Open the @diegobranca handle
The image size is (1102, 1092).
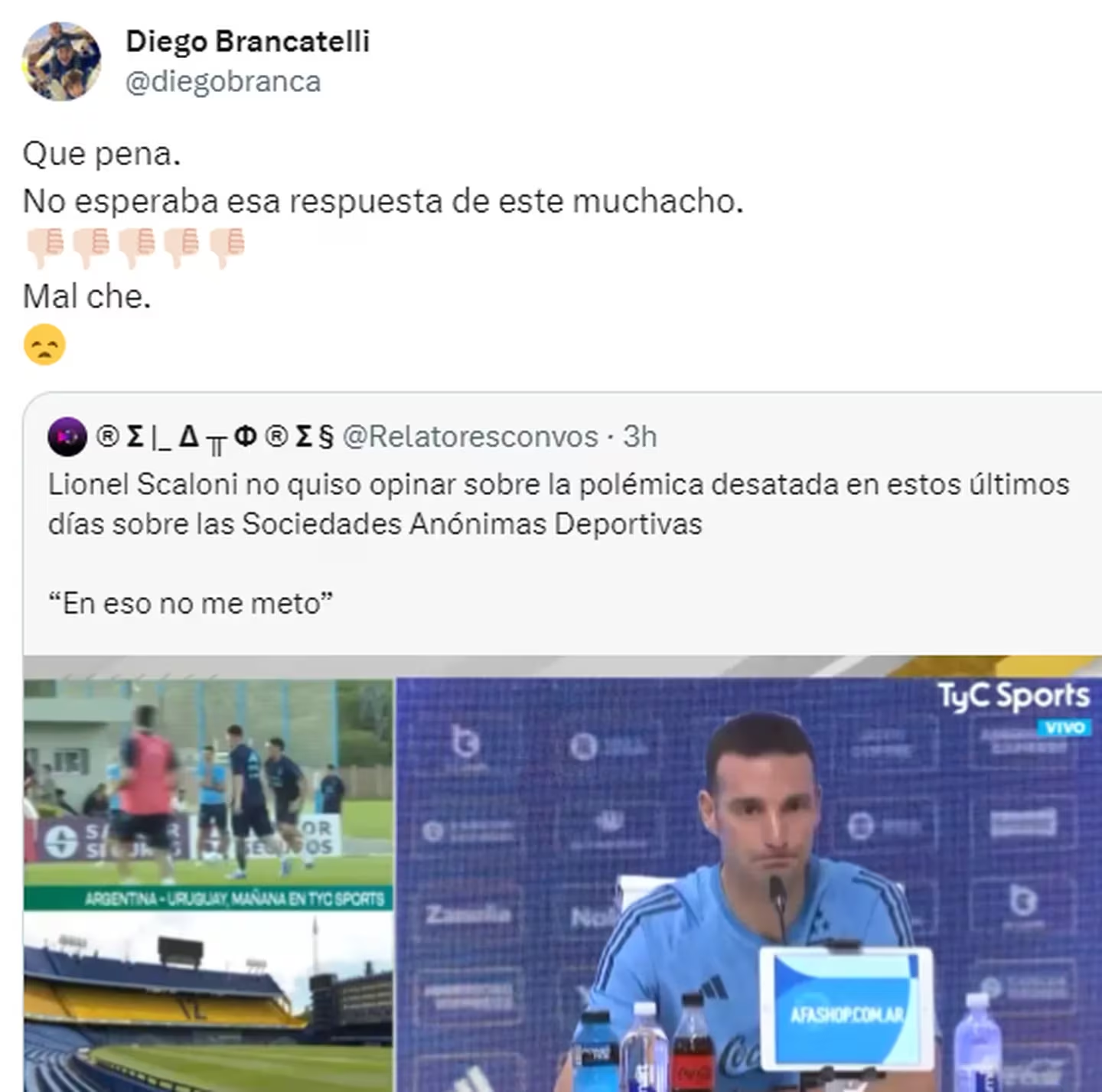point(223,82)
